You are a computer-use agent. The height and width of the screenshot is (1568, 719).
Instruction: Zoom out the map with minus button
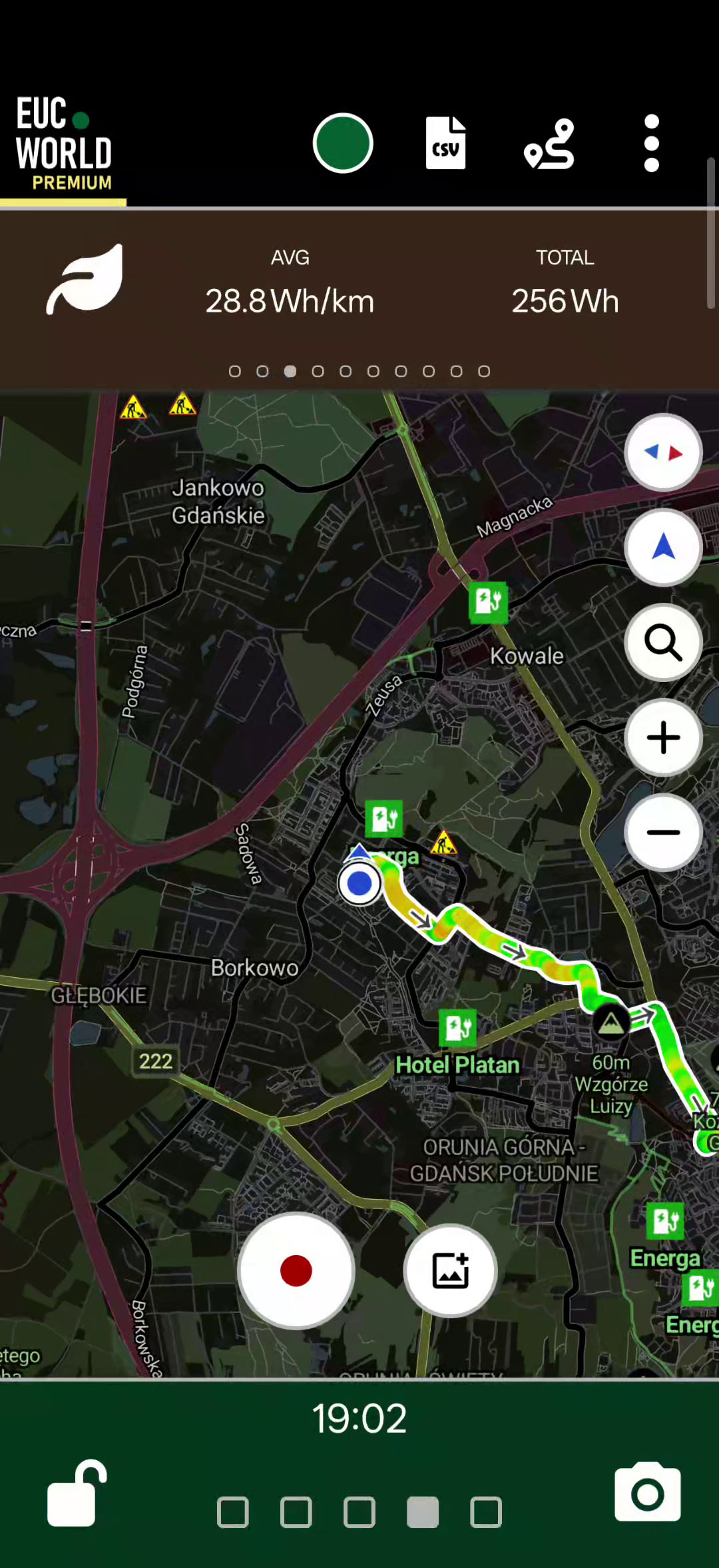pos(663,833)
